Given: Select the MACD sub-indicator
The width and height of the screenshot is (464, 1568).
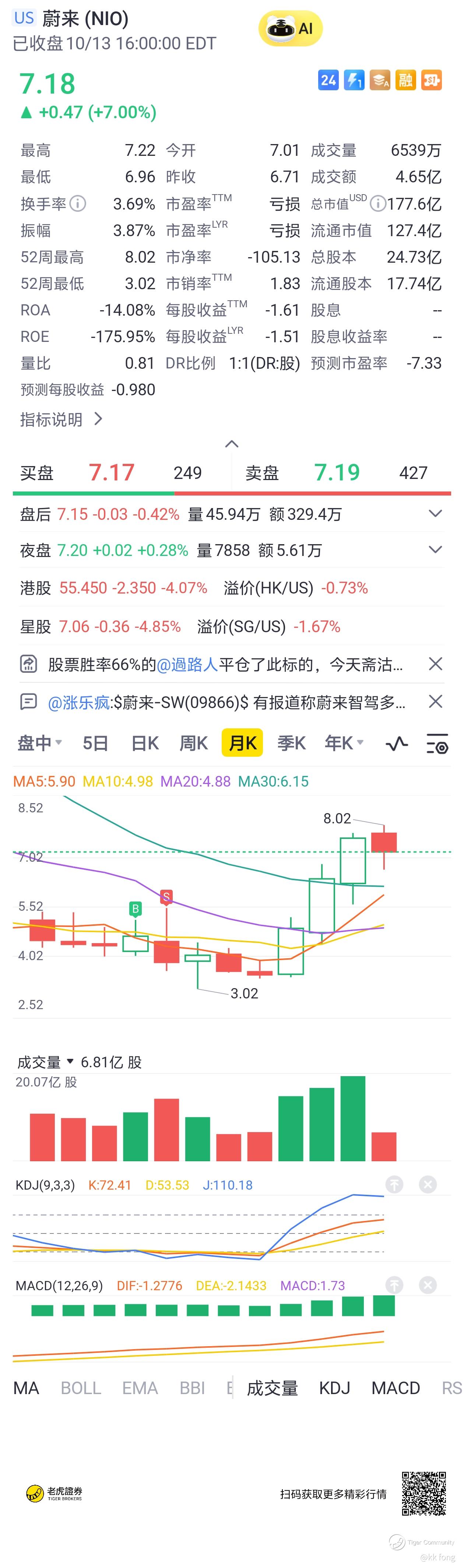Looking at the screenshot, I should [x=396, y=1388].
